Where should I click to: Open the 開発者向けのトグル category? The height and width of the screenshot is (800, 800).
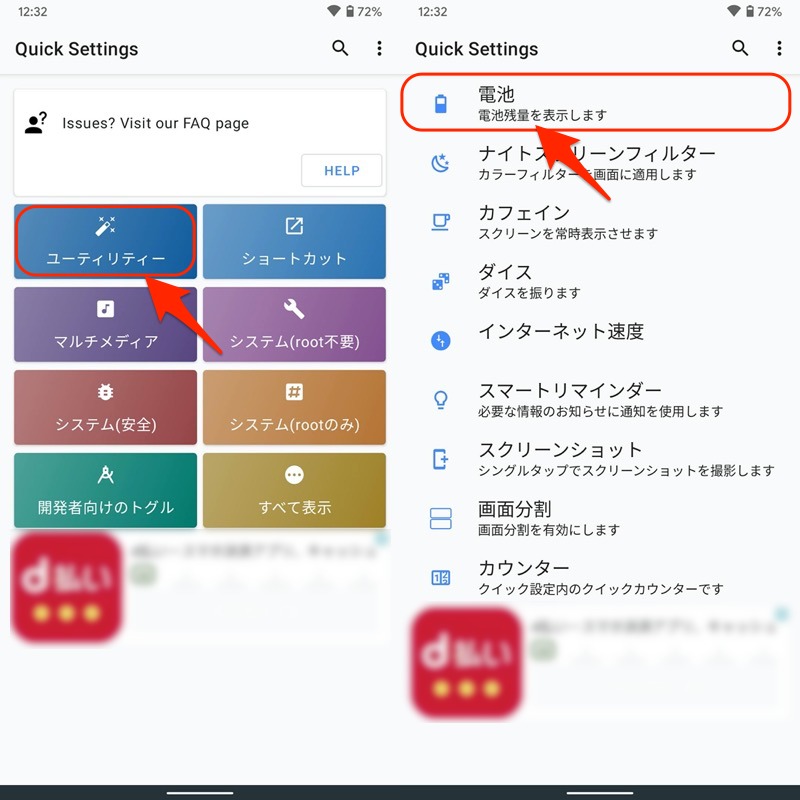(105, 490)
